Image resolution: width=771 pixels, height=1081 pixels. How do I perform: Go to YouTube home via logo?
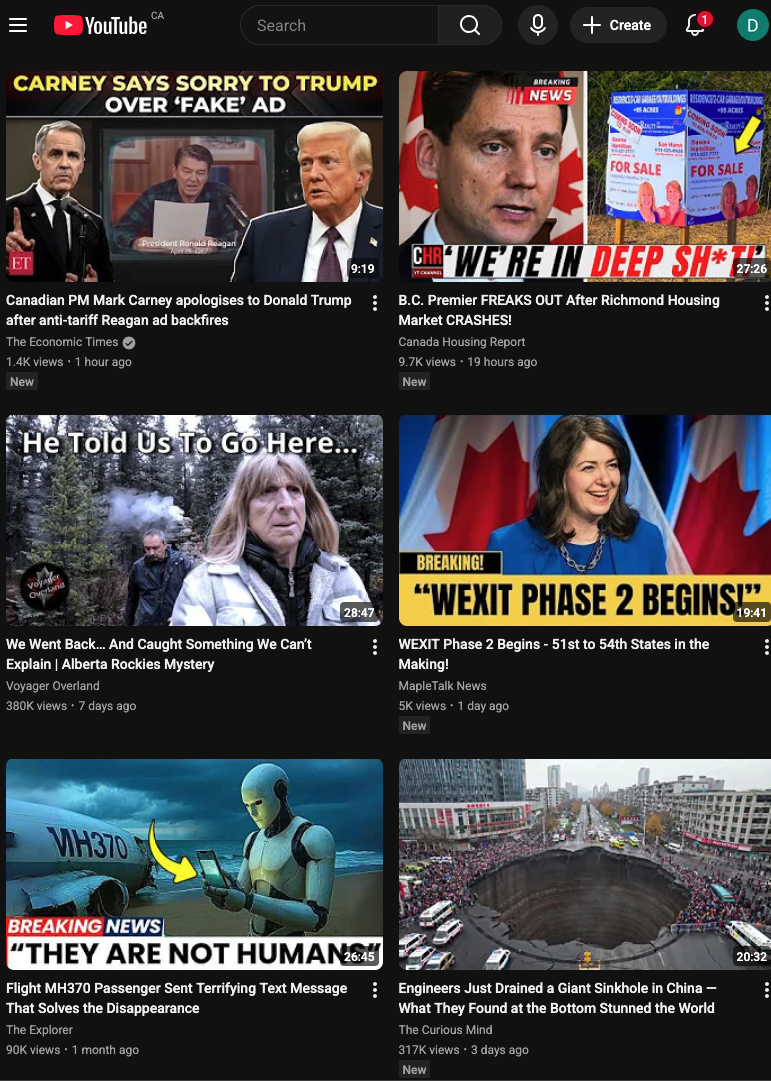tap(100, 25)
